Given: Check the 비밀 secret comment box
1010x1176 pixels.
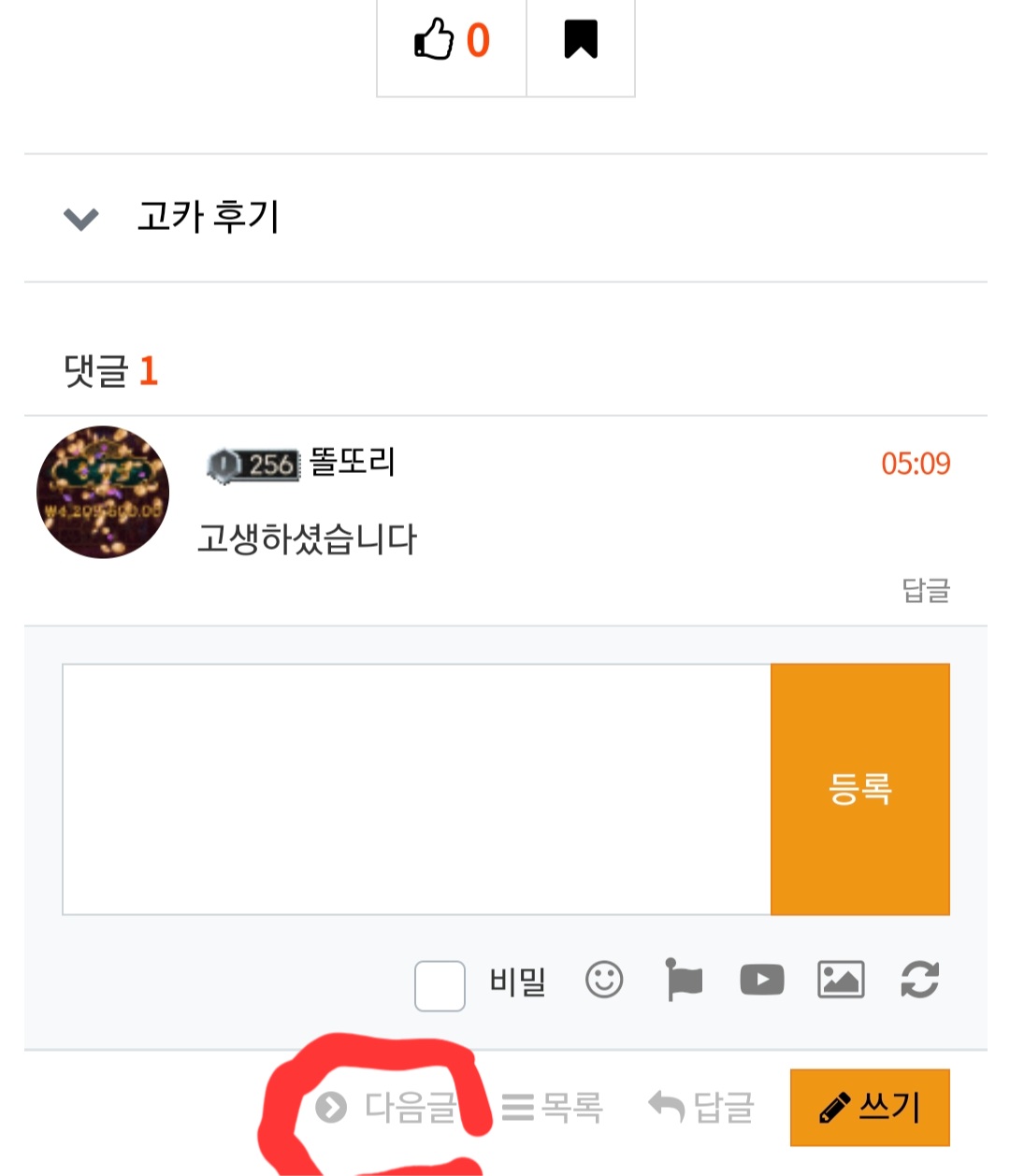Looking at the screenshot, I should [x=440, y=986].
